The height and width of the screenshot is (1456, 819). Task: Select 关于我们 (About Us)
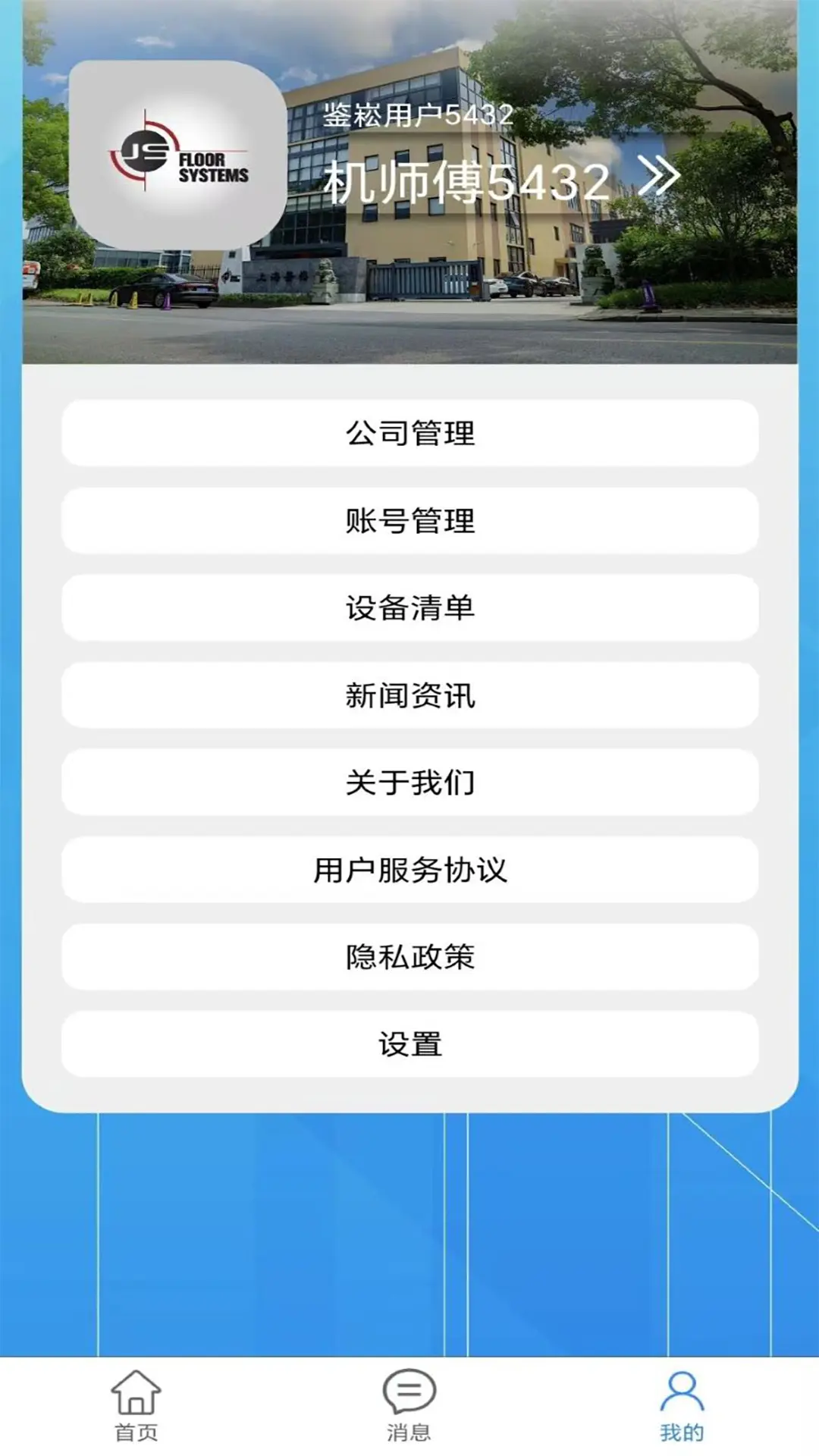tap(409, 783)
